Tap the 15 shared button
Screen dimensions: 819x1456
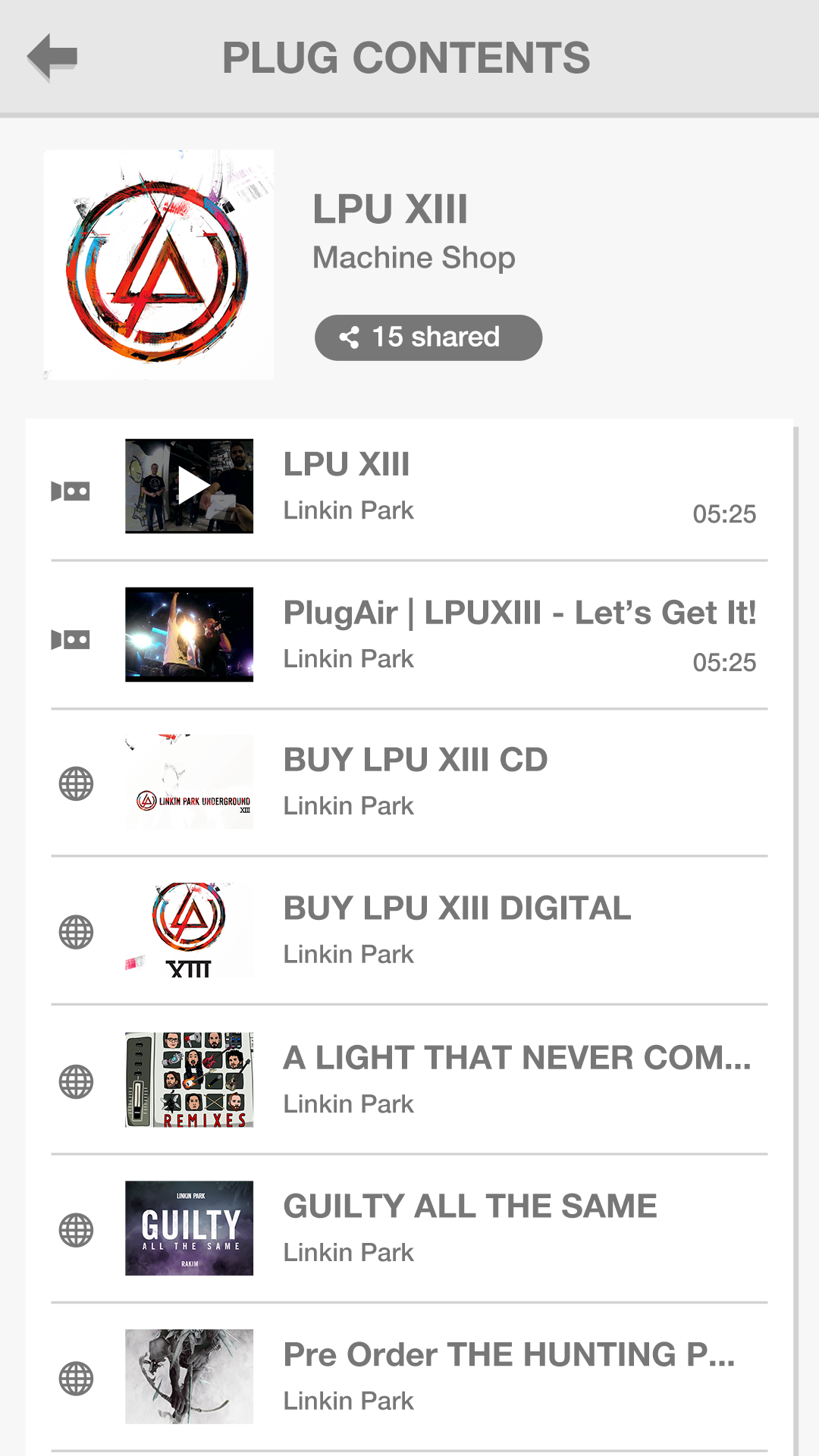pos(428,337)
